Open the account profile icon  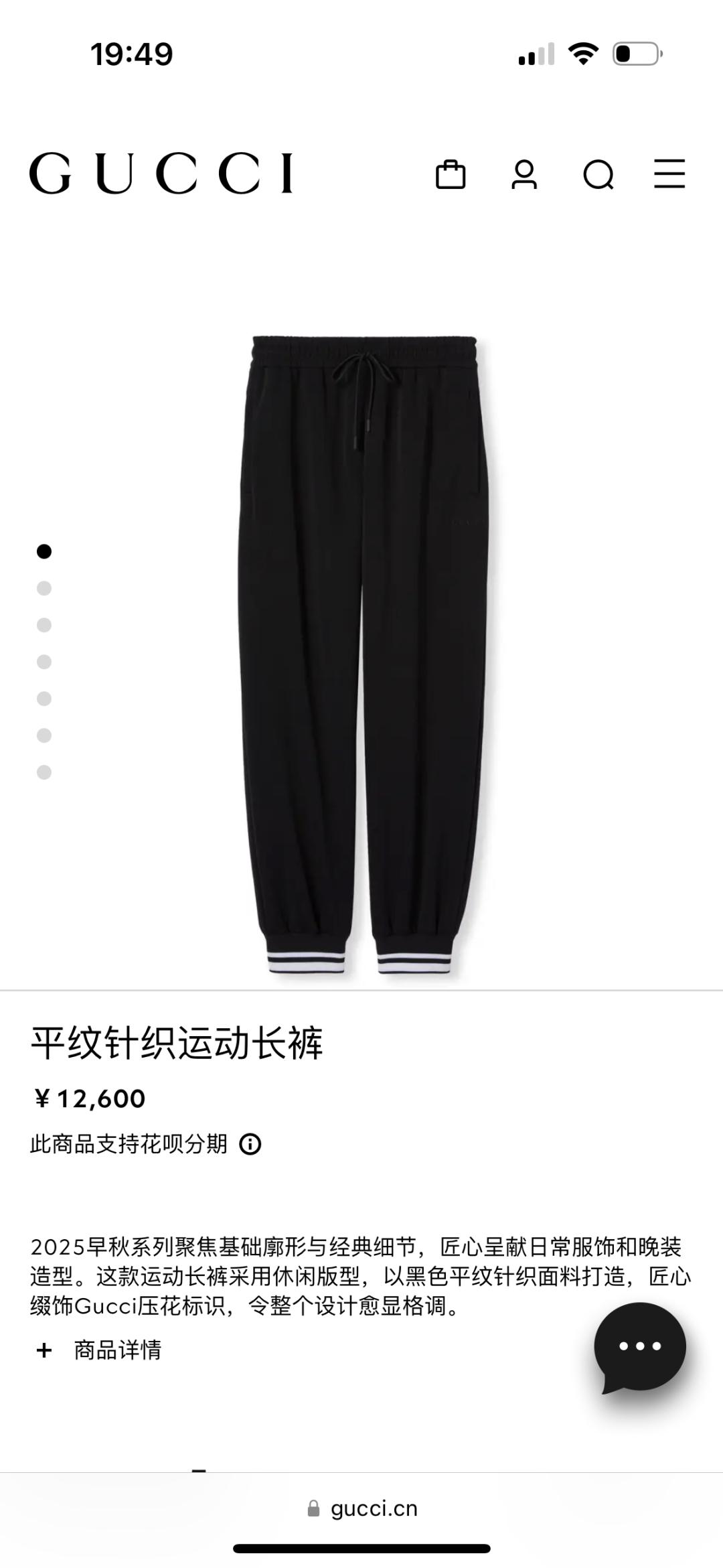(x=524, y=175)
